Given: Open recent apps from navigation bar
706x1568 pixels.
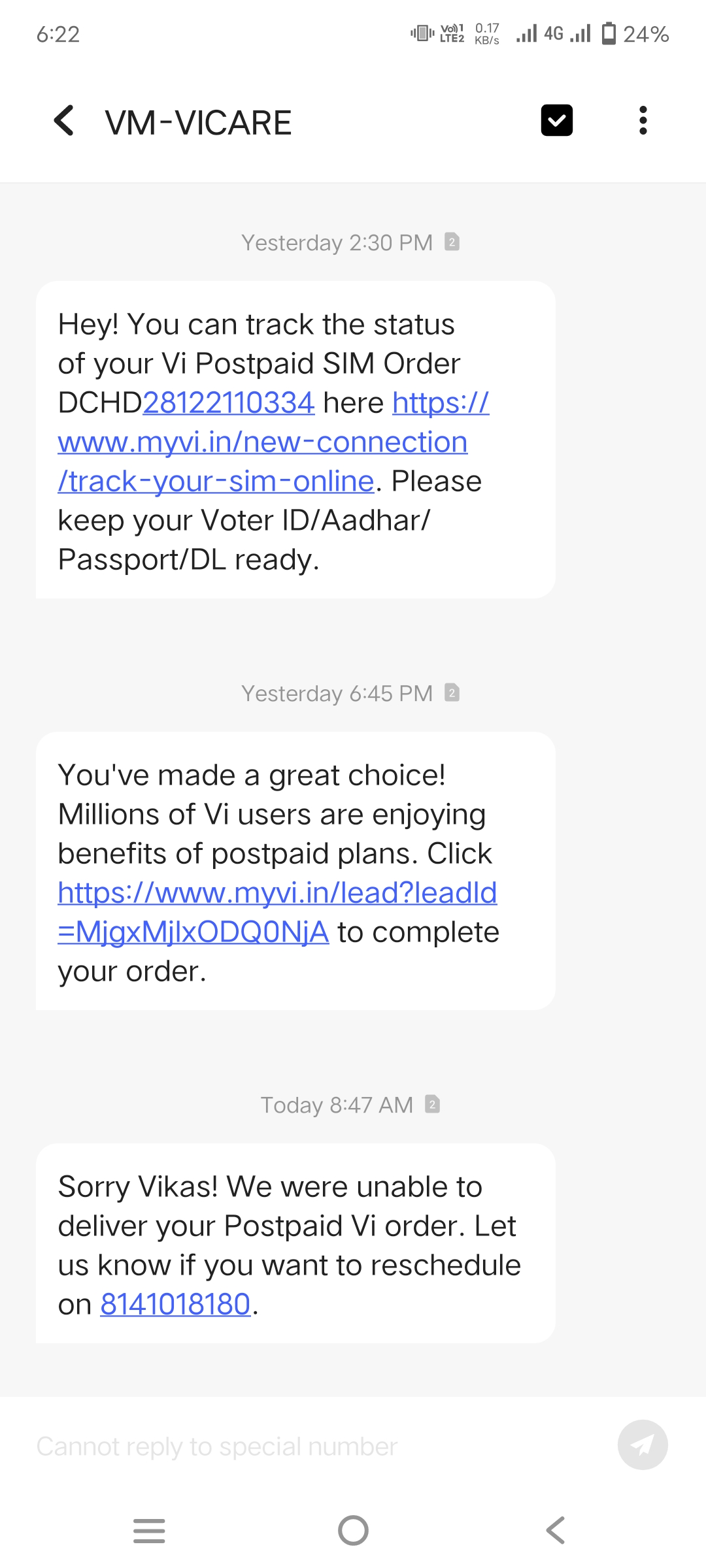Looking at the screenshot, I should (149, 1530).
